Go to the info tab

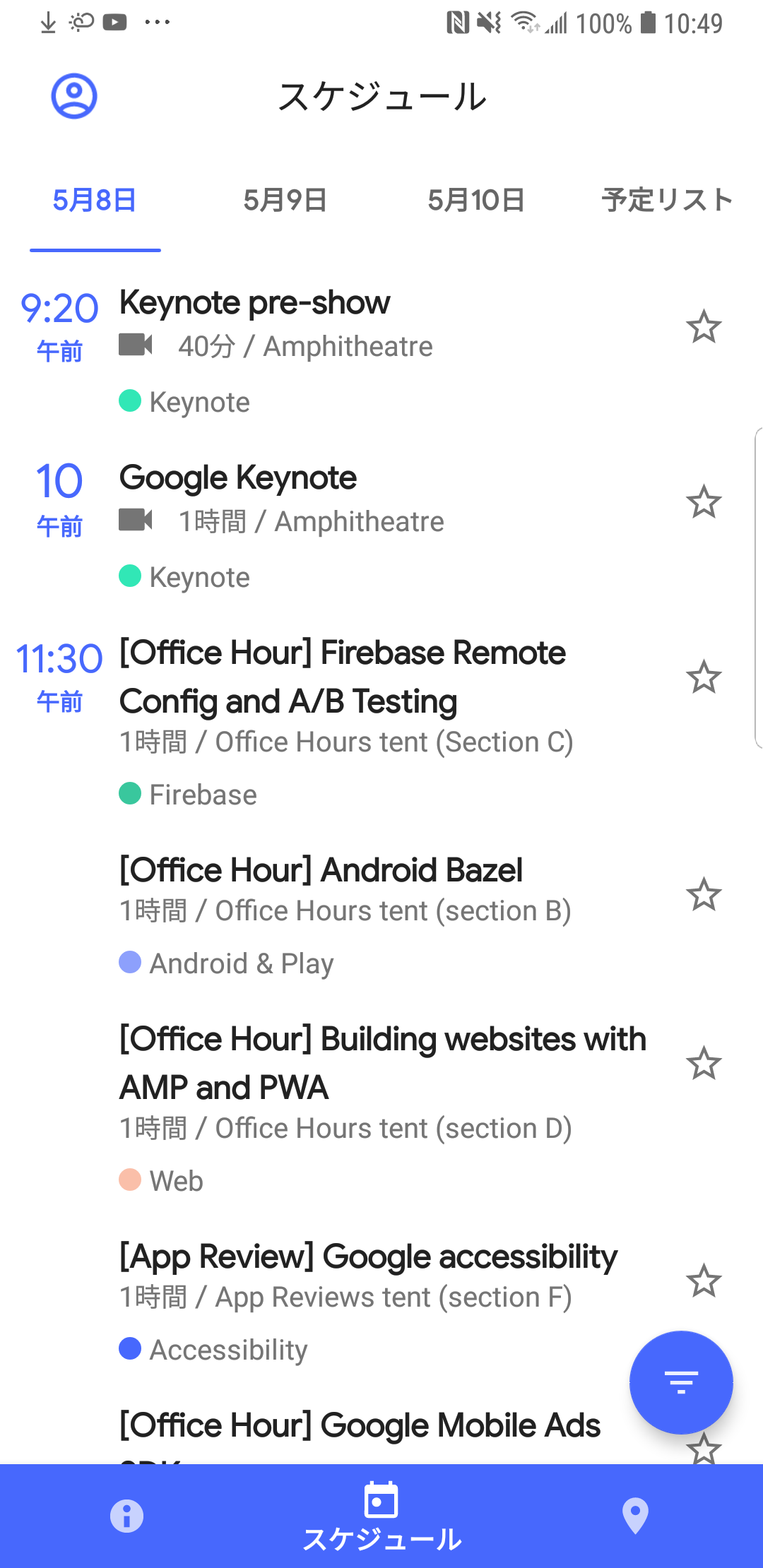click(127, 1516)
